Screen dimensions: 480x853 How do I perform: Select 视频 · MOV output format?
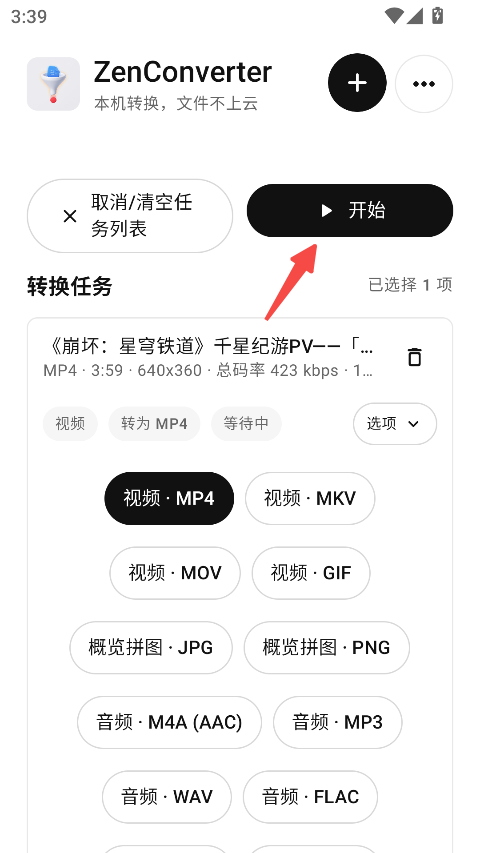pos(175,573)
